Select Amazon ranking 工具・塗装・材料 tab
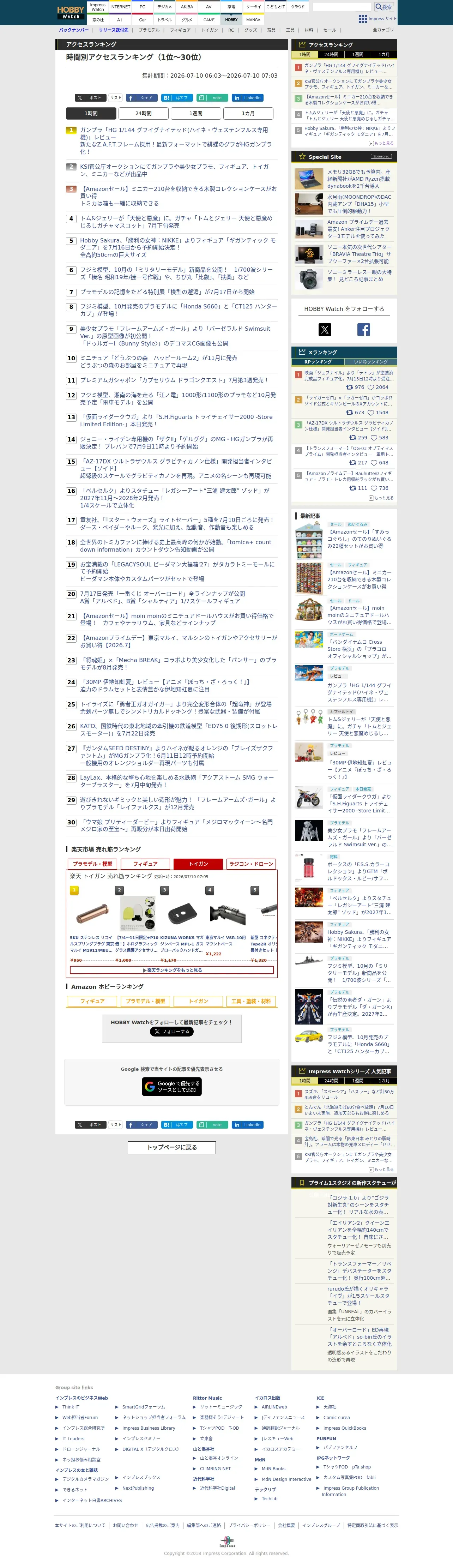The width and height of the screenshot is (453, 1568). point(251,1001)
